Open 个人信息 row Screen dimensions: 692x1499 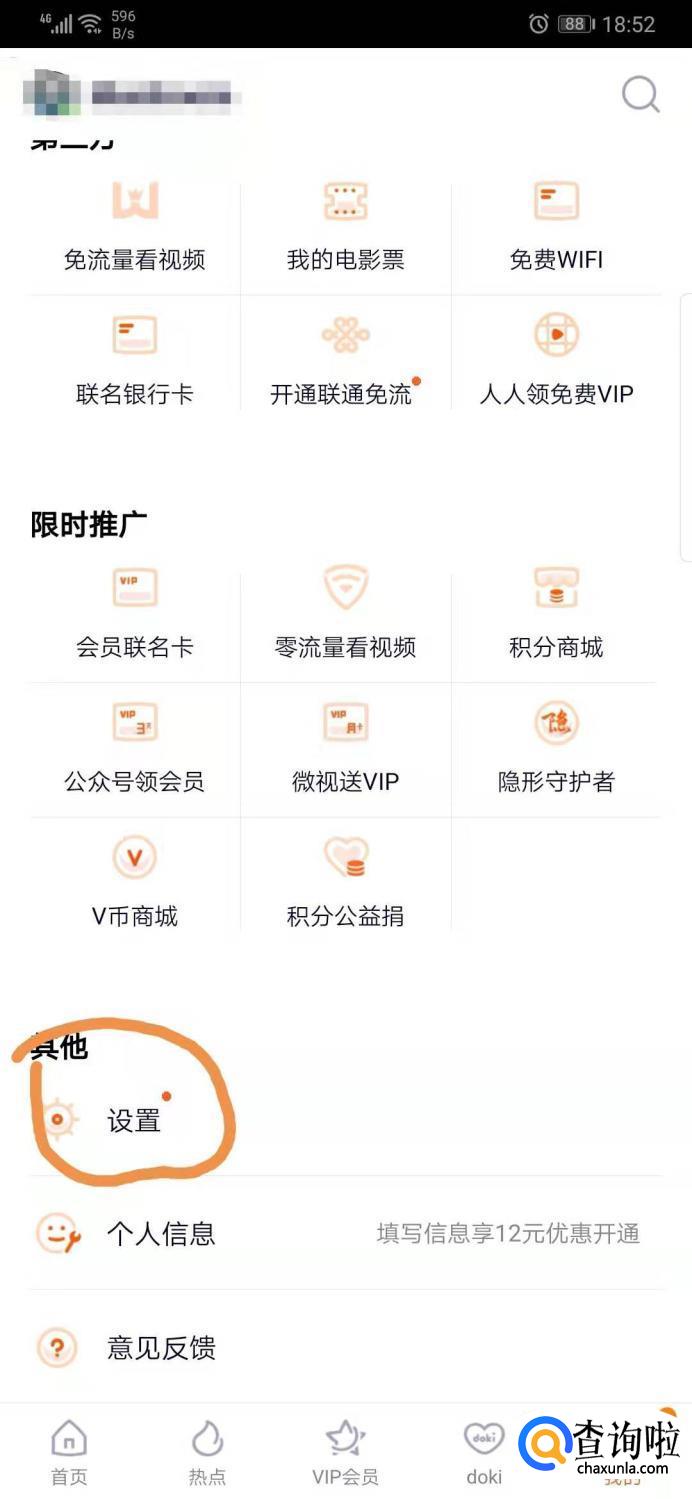[160, 1234]
